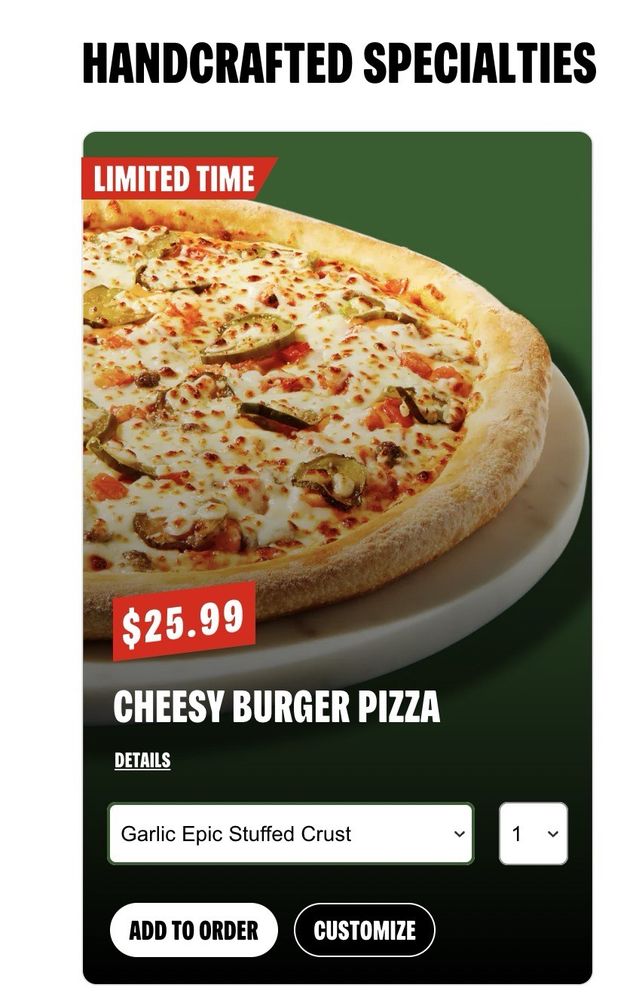Expand the Garlic Epic Stuffed Crust dropdown
Viewport: 633px width, 1000px height.
290,833
